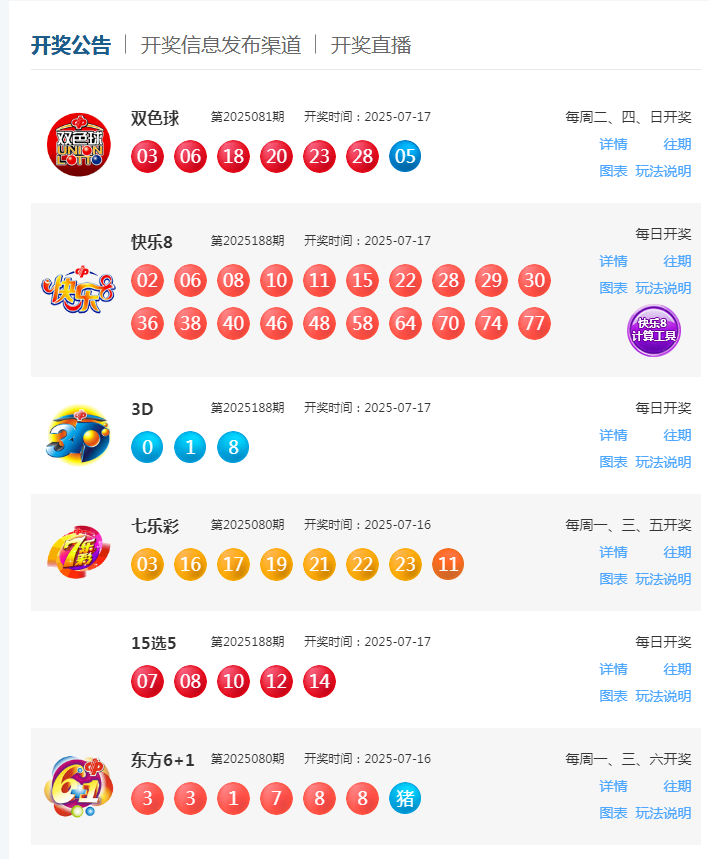Open 详情 for 东方6+1
Screen dimensions: 709x859
[613, 786]
